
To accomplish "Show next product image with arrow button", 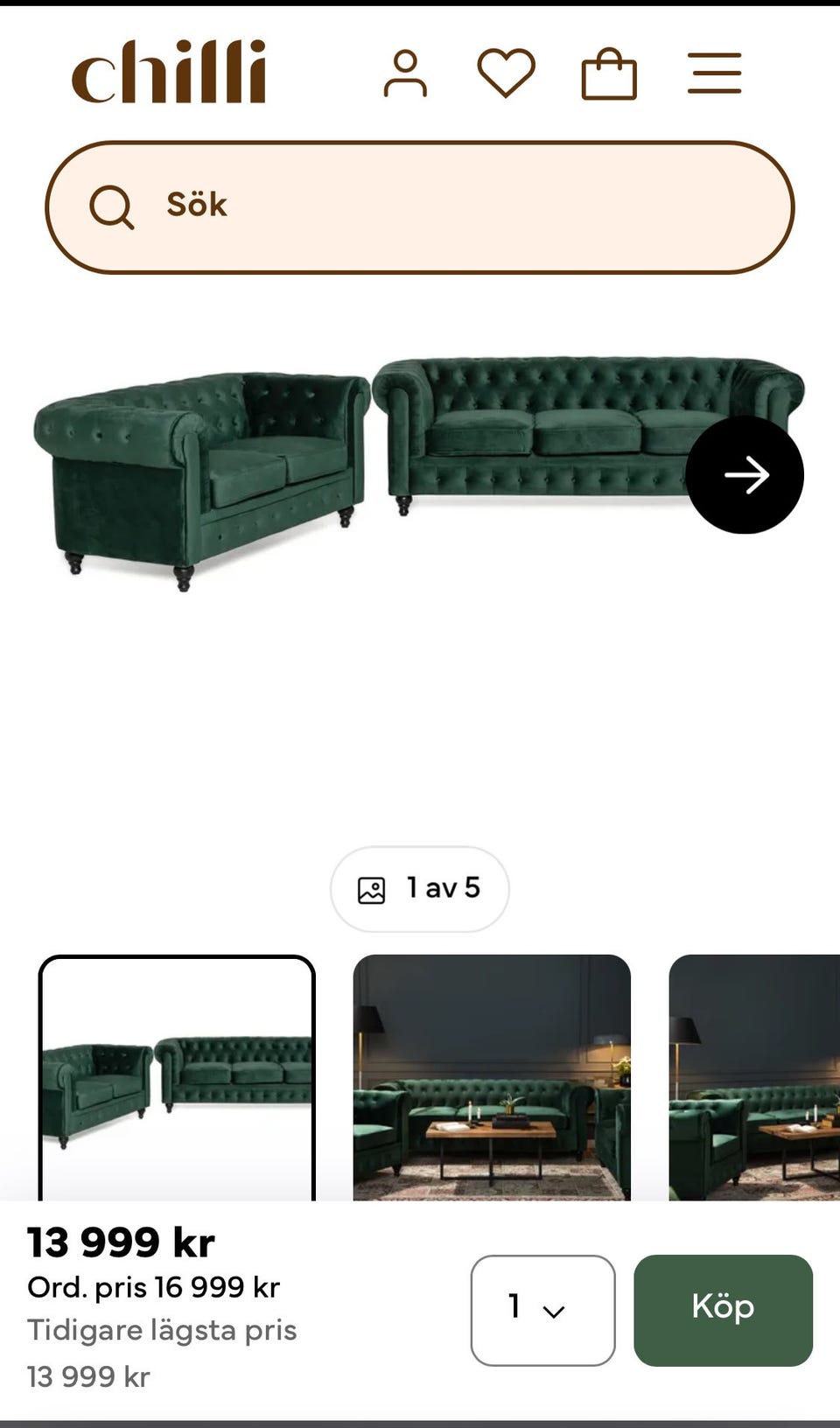I will point(744,475).
